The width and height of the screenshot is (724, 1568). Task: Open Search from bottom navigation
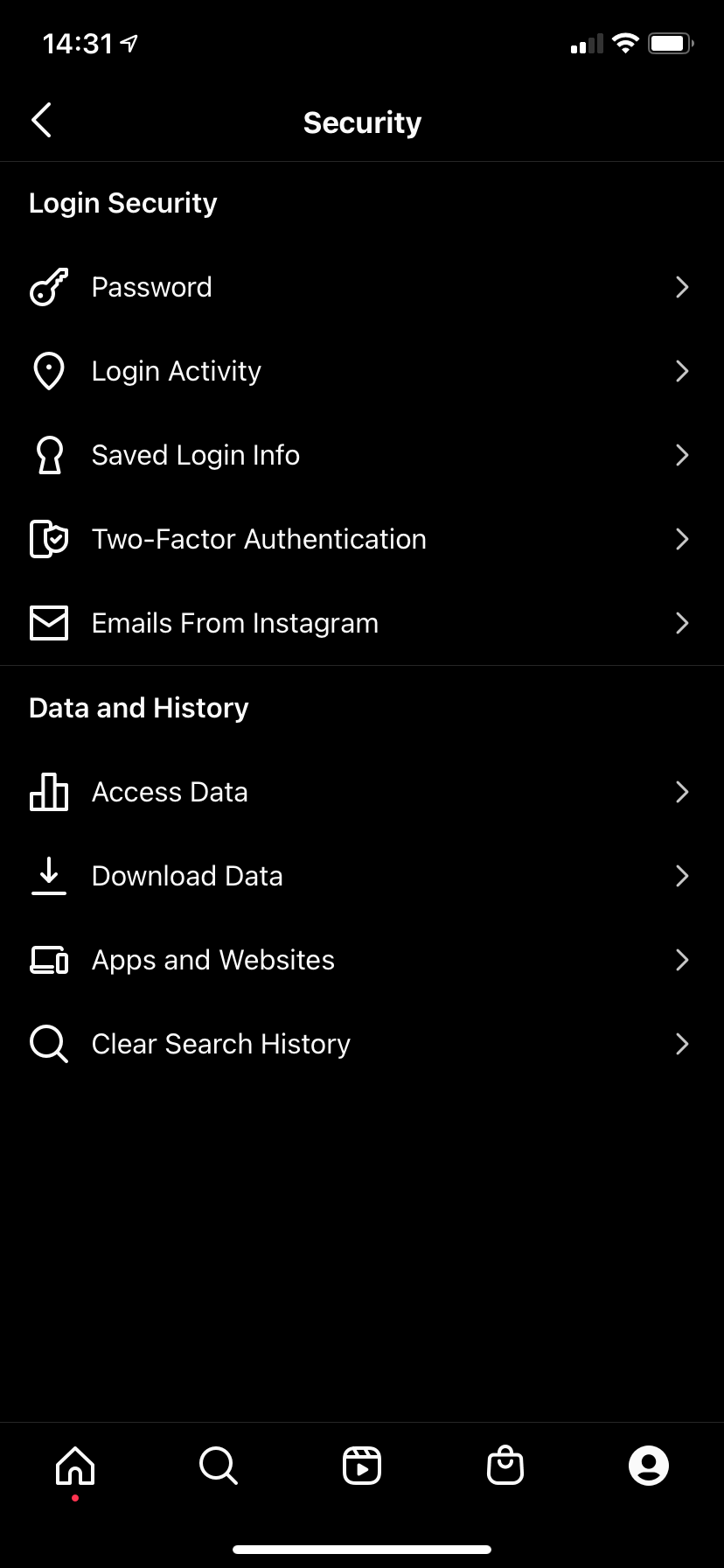(x=219, y=1466)
